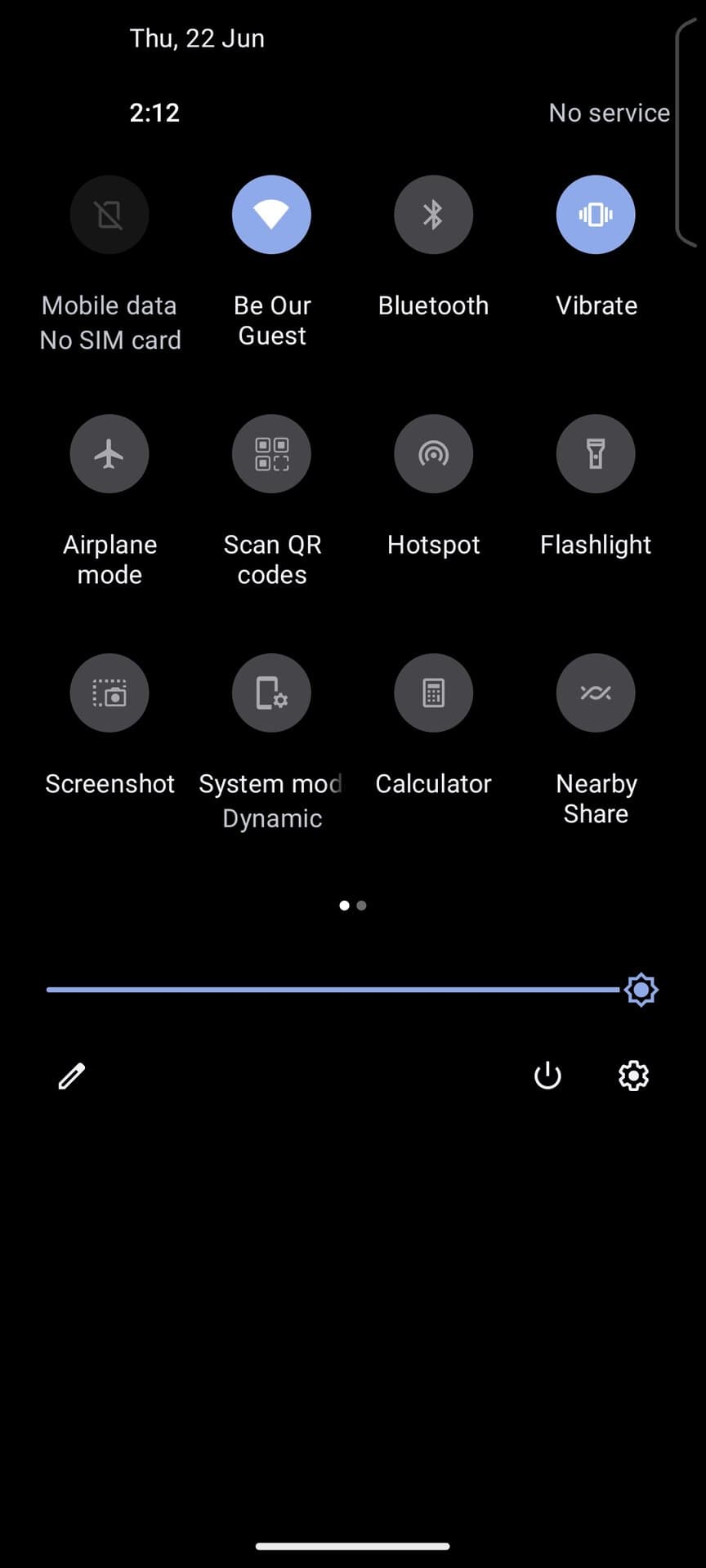The height and width of the screenshot is (1568, 706).
Task: Disconnect from Be Our Guest Wi-Fi
Action: coord(271,214)
